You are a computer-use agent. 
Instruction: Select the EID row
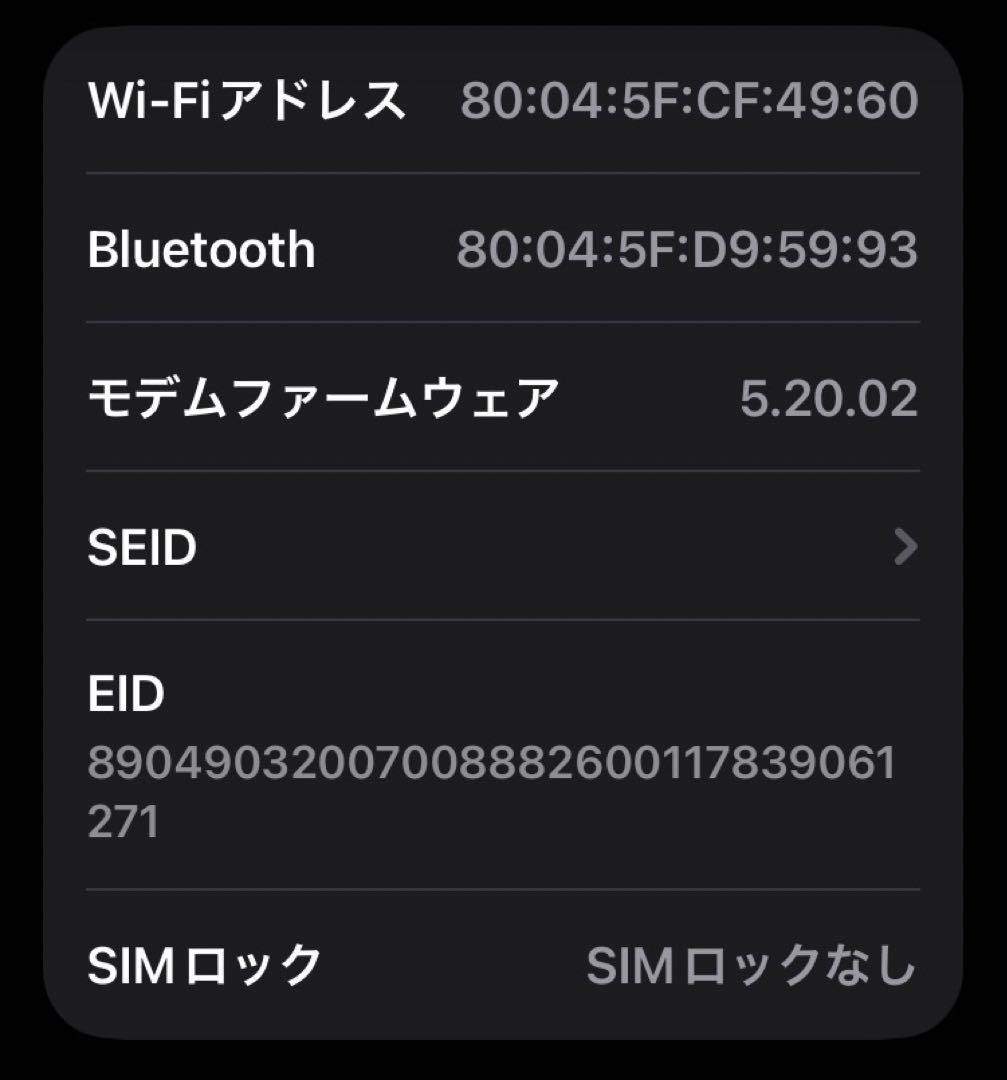point(500,750)
